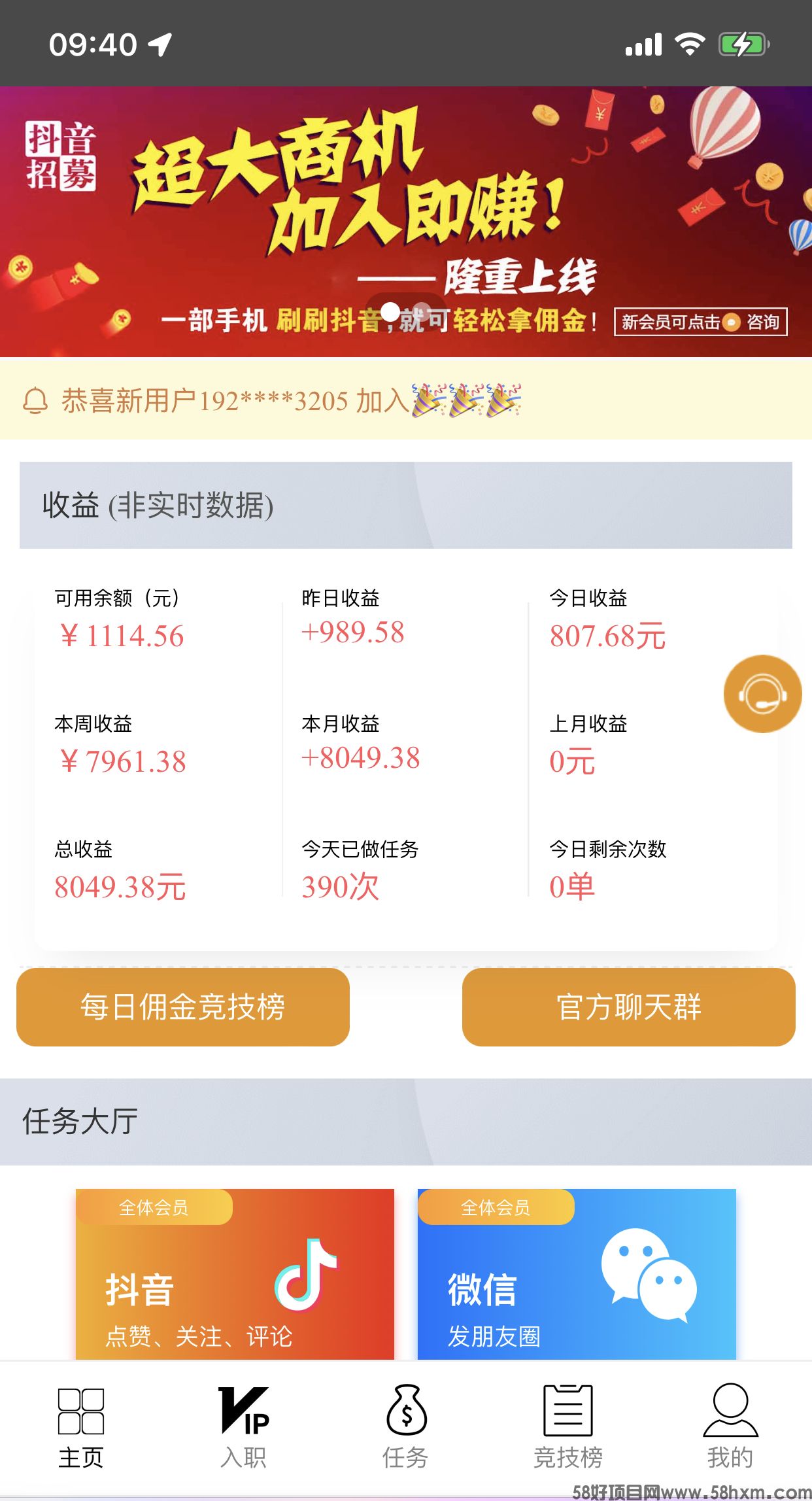Screen dimensions: 812x1501
Task: Tap 新会员可点击咨询 on the banner
Action: click(x=700, y=322)
